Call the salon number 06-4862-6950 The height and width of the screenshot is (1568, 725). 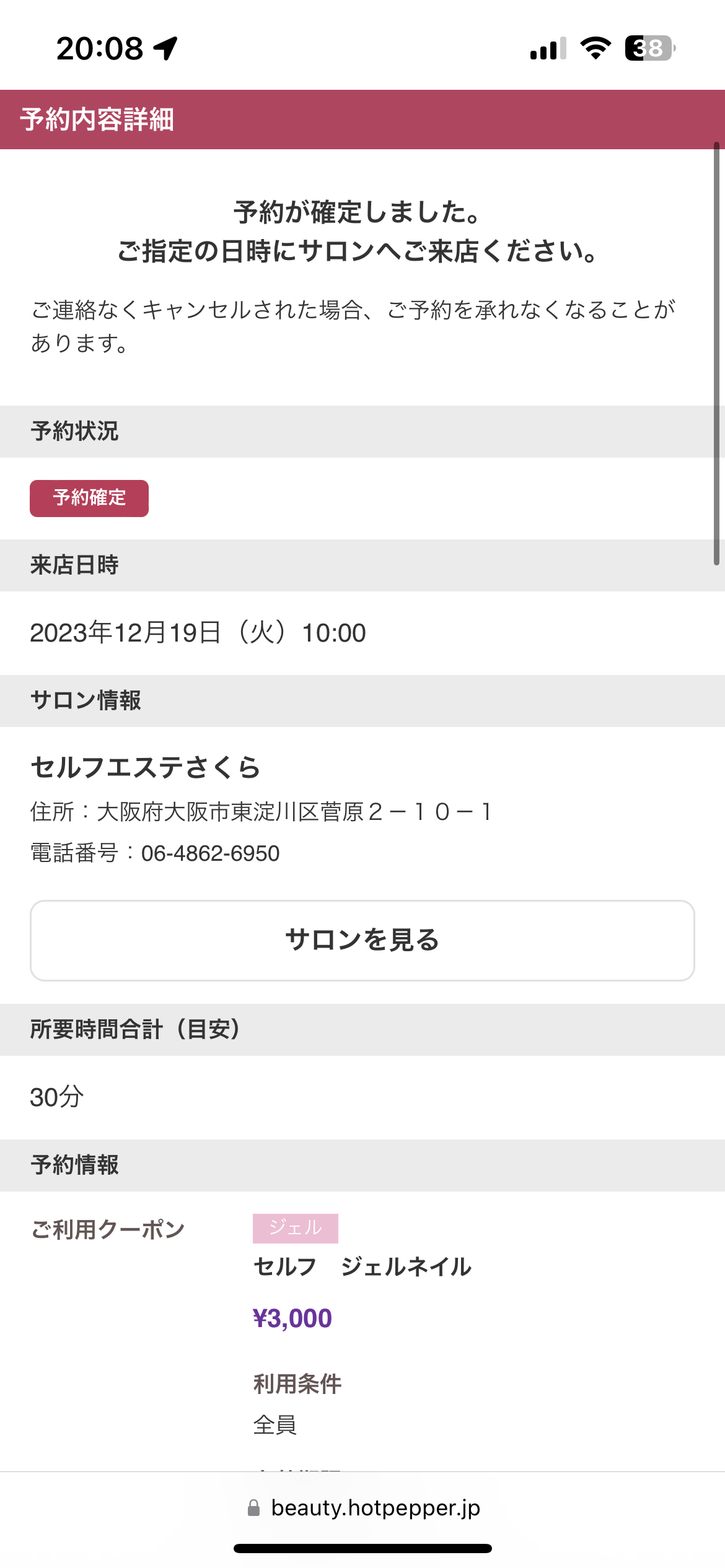210,853
